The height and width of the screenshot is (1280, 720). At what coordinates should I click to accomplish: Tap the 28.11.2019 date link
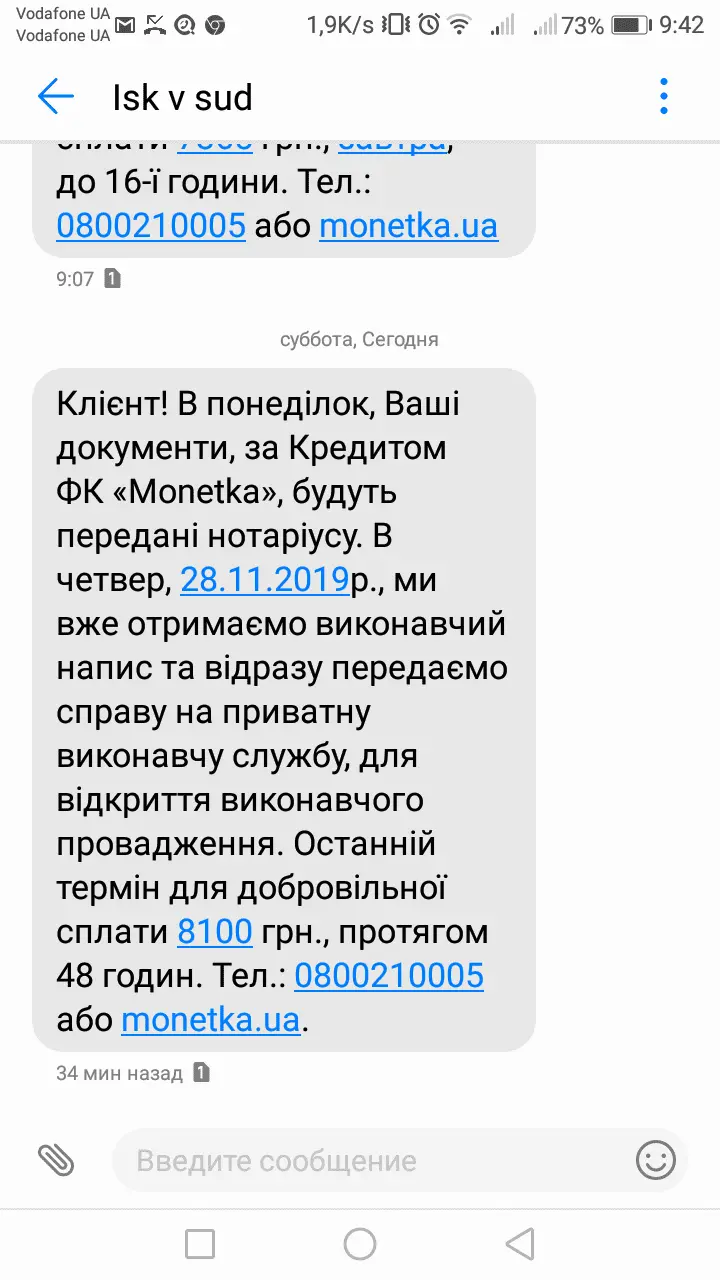[263, 581]
